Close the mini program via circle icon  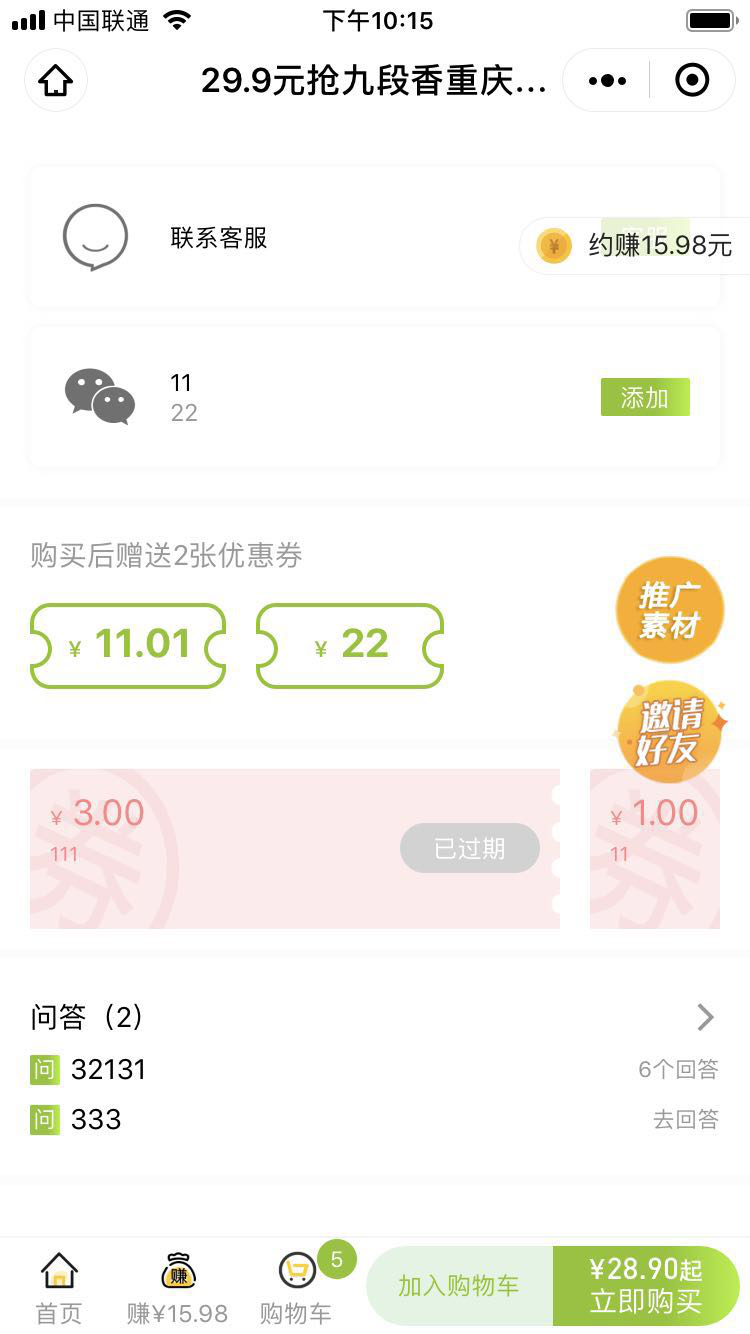(692, 80)
